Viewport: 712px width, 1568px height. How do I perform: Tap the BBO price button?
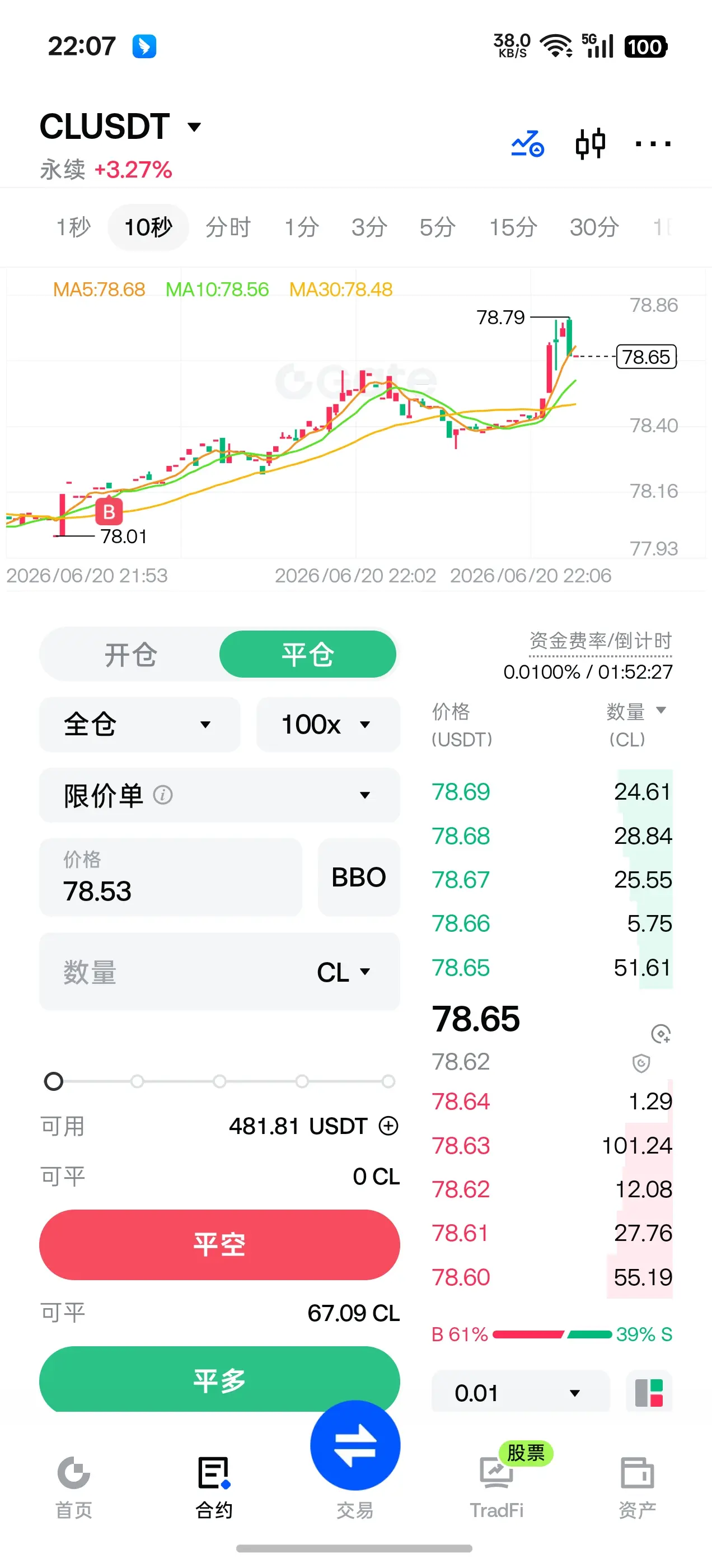pos(358,877)
